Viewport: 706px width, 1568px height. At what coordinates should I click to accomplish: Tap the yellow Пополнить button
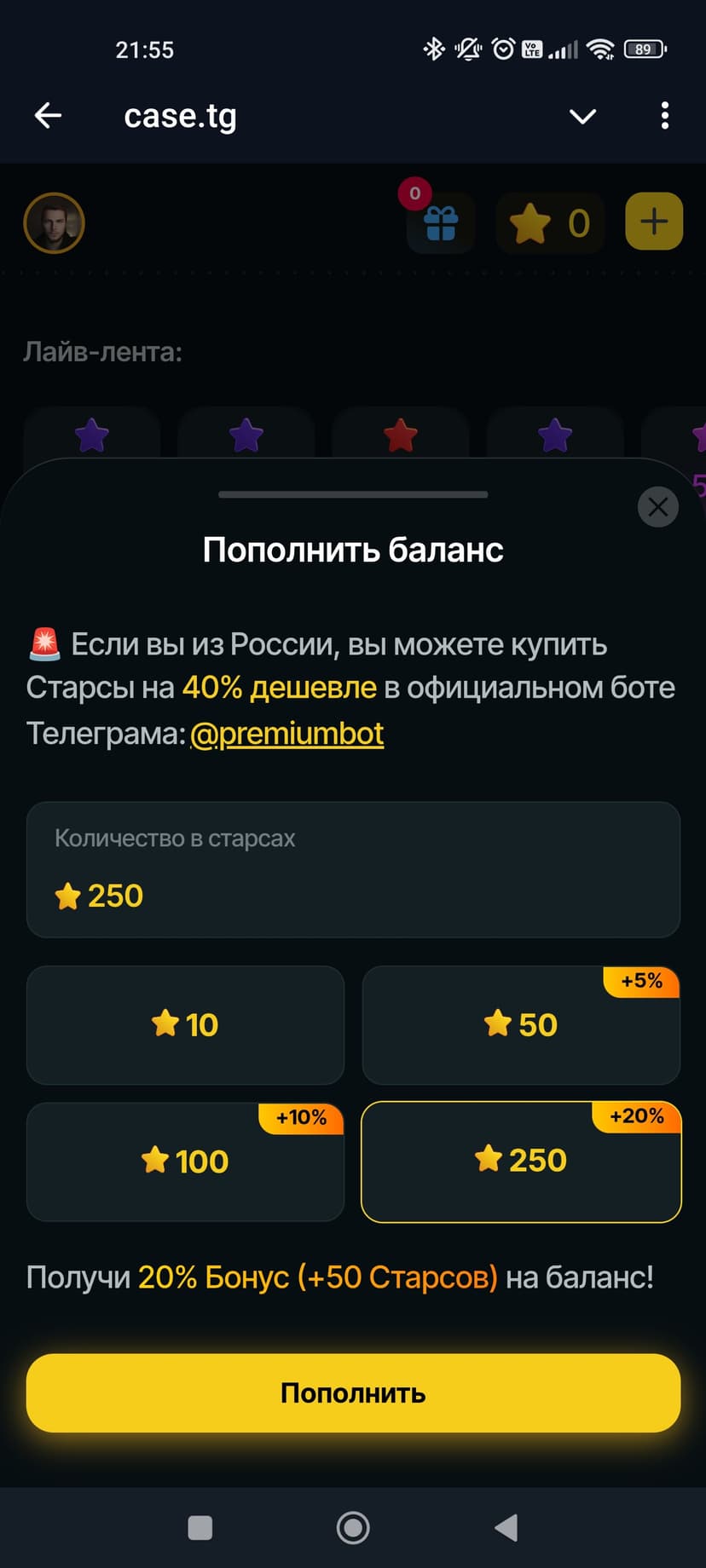[x=353, y=1392]
